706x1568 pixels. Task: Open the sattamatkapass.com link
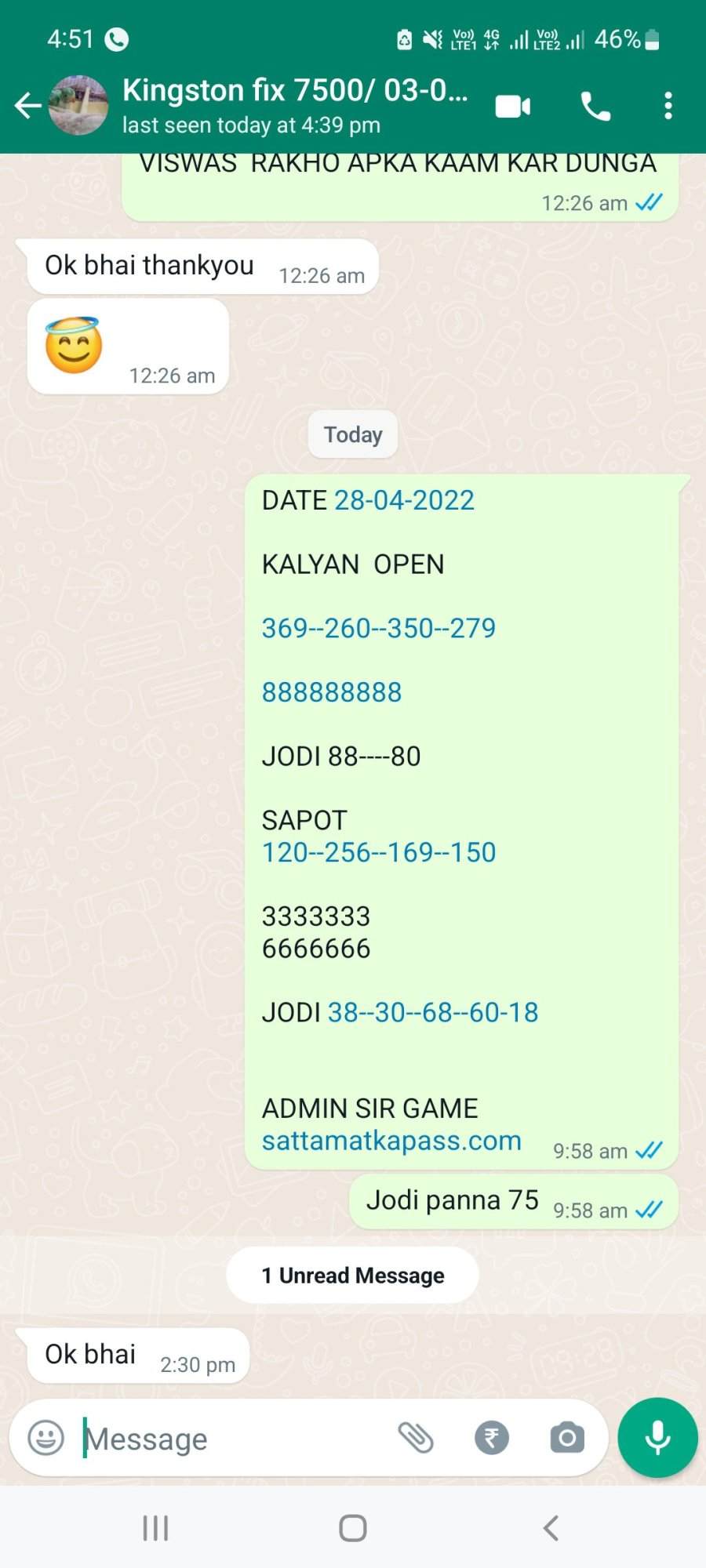[x=391, y=1141]
